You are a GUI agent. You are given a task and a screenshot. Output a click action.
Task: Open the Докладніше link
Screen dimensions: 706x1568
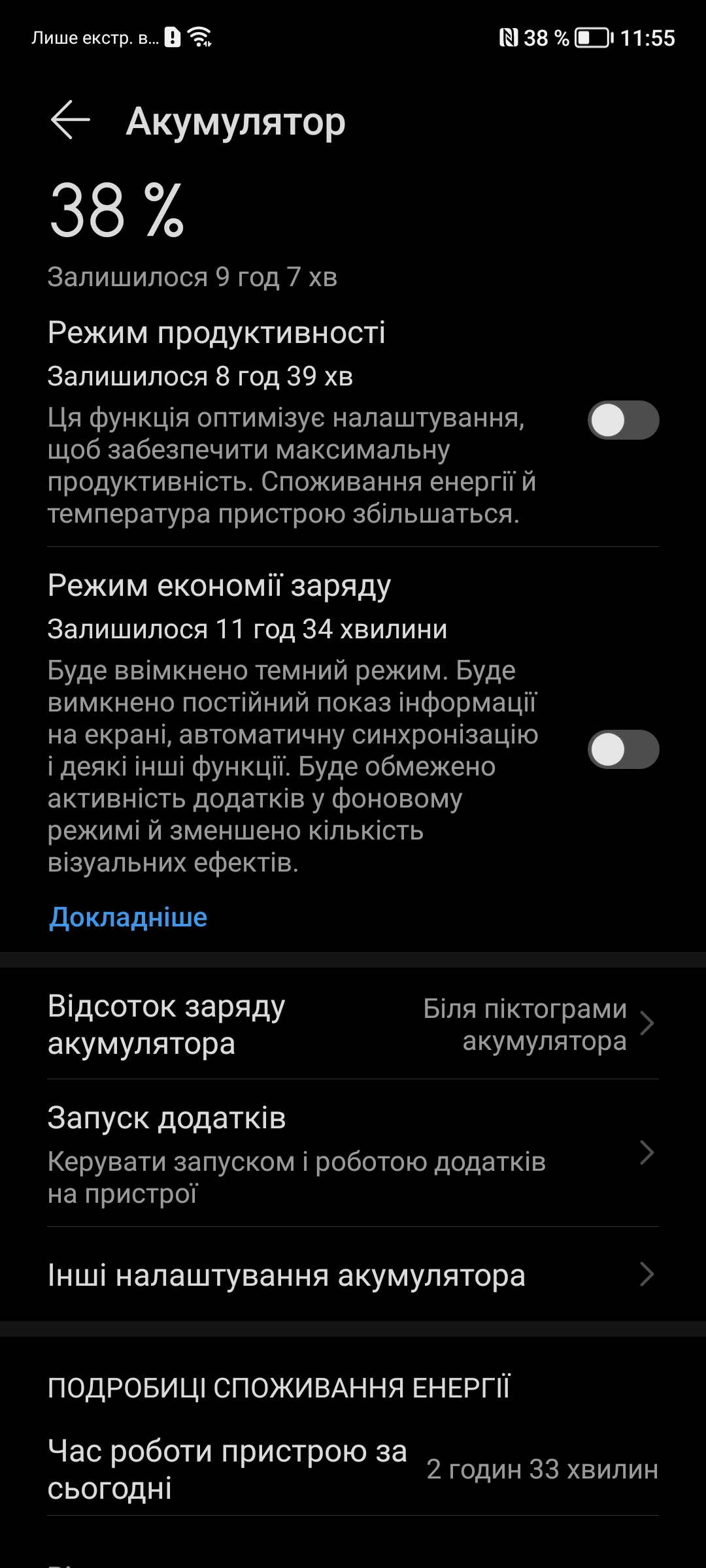pyautogui.click(x=128, y=917)
